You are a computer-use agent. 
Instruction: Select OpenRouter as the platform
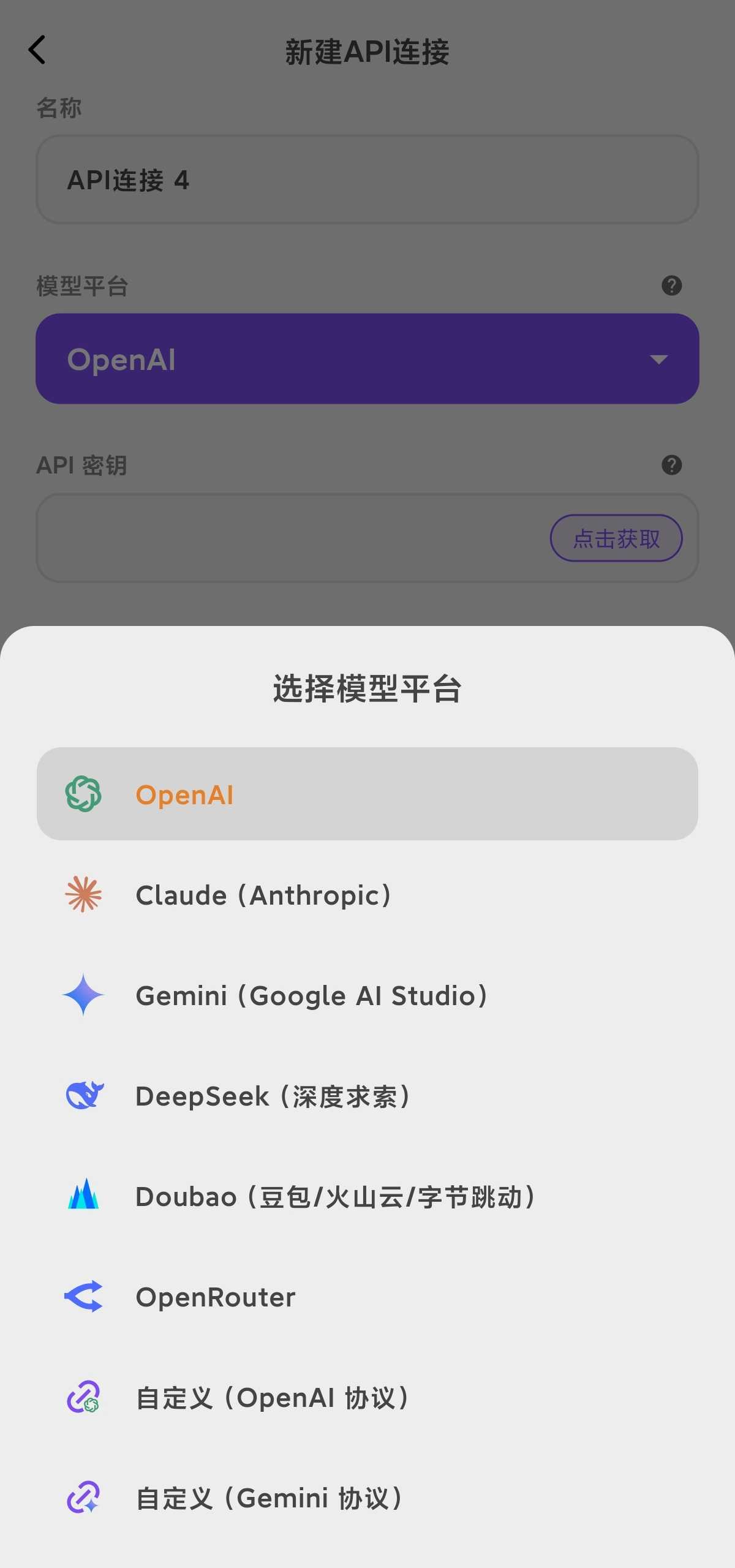pyautogui.click(x=367, y=1297)
